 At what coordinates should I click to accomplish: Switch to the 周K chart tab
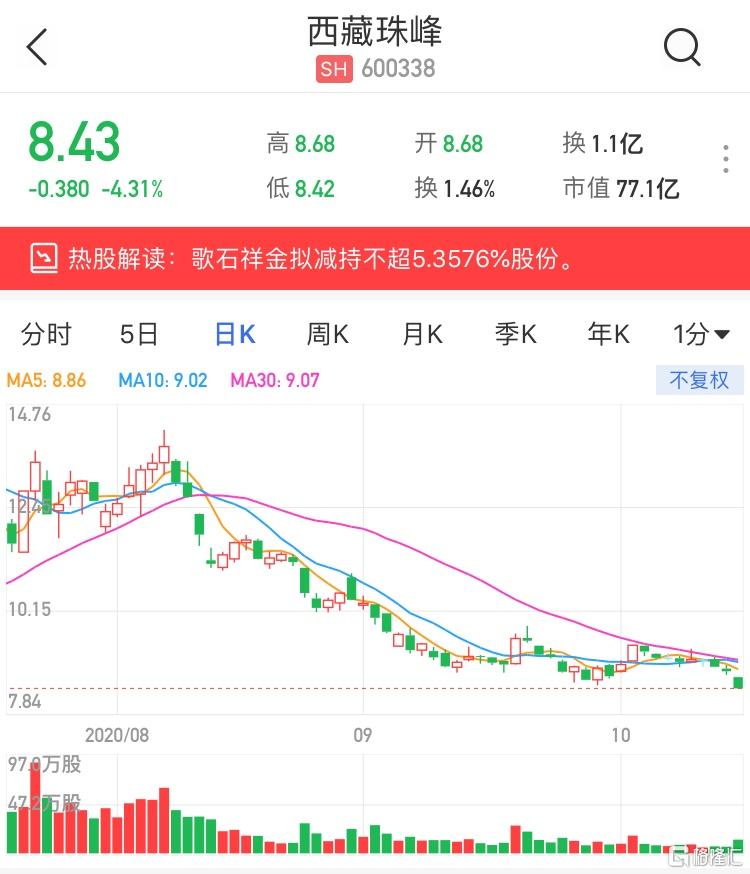(327, 334)
